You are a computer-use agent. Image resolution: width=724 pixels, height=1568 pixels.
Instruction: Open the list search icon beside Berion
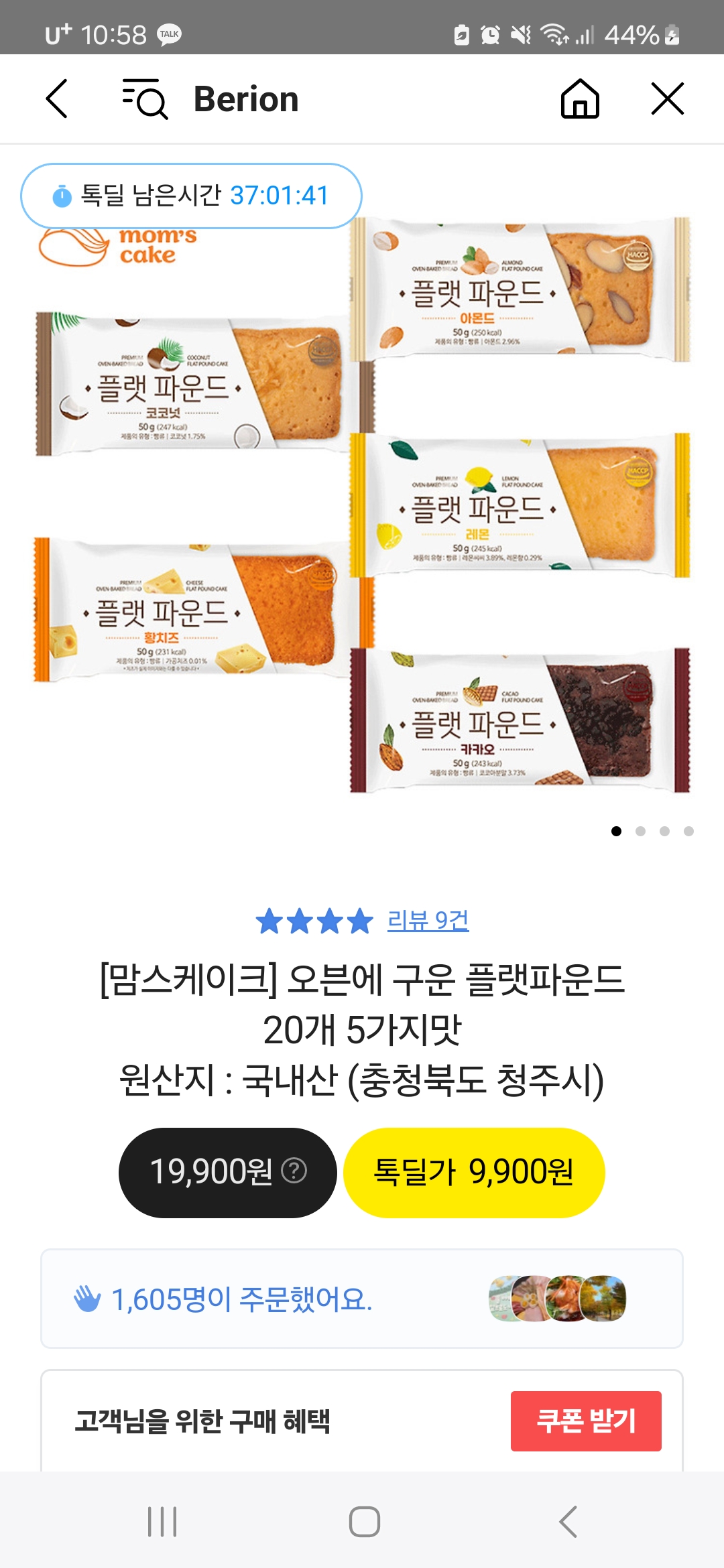pyautogui.click(x=145, y=99)
